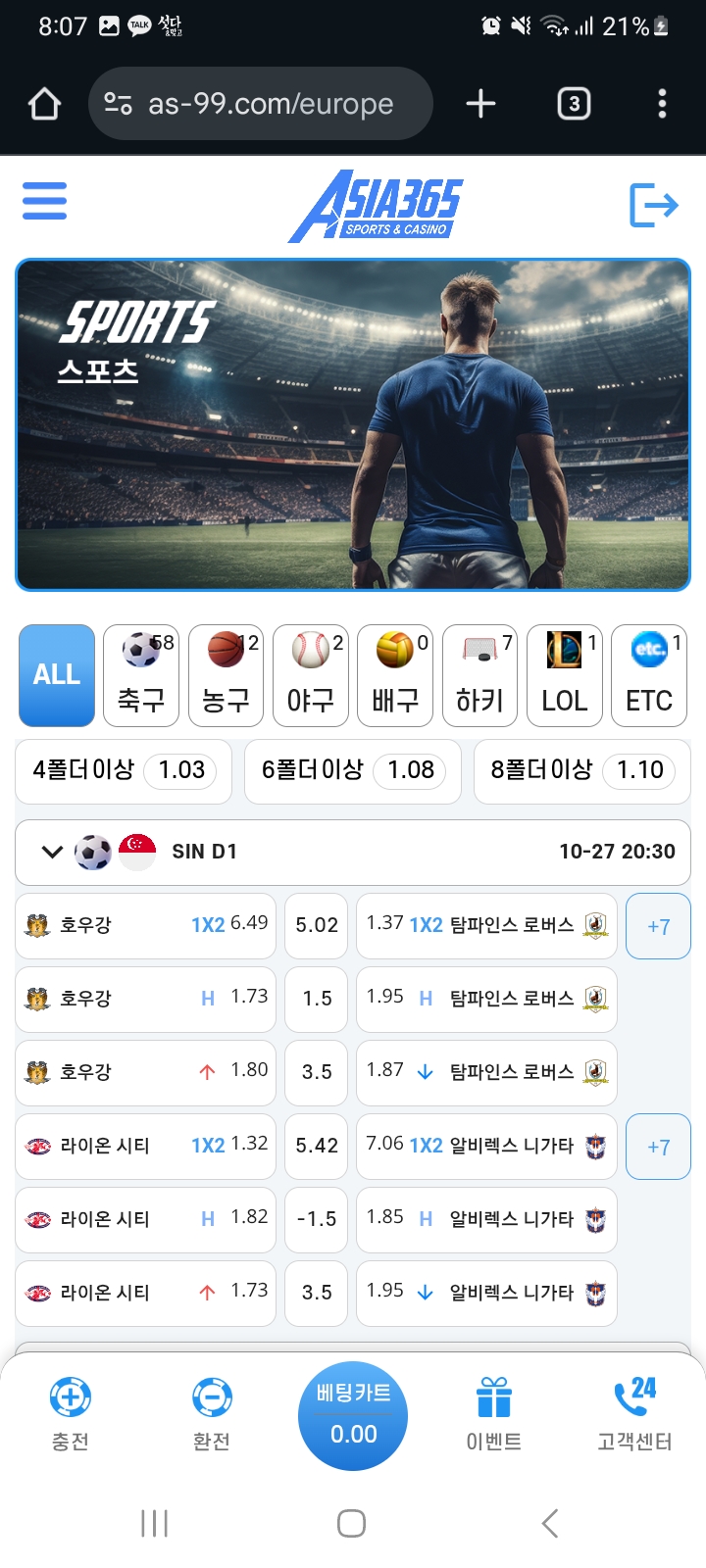The image size is (706, 1568).
Task: Switch to the 축구 category
Action: pos(141,675)
